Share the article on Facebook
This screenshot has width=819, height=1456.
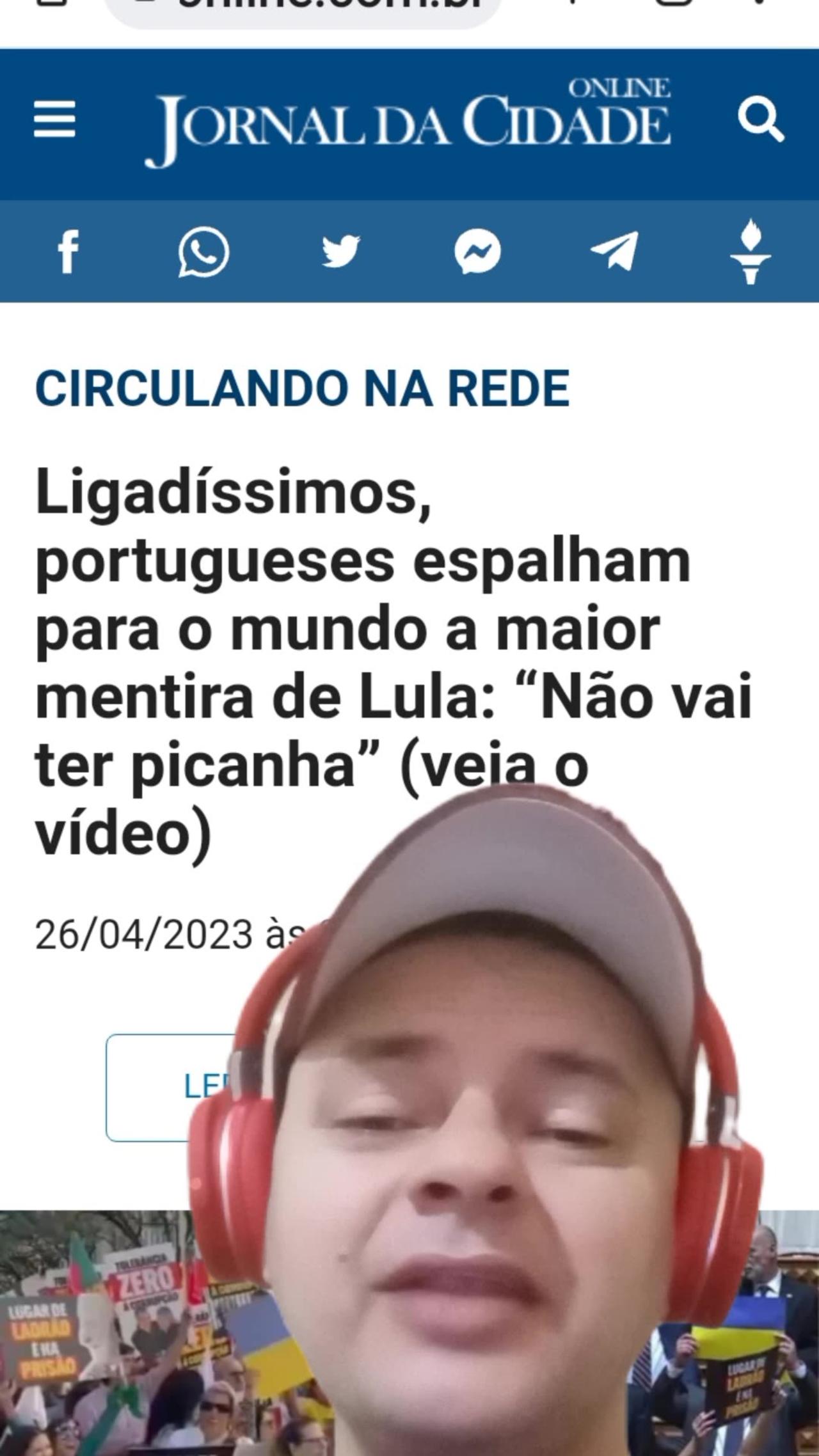click(x=68, y=252)
